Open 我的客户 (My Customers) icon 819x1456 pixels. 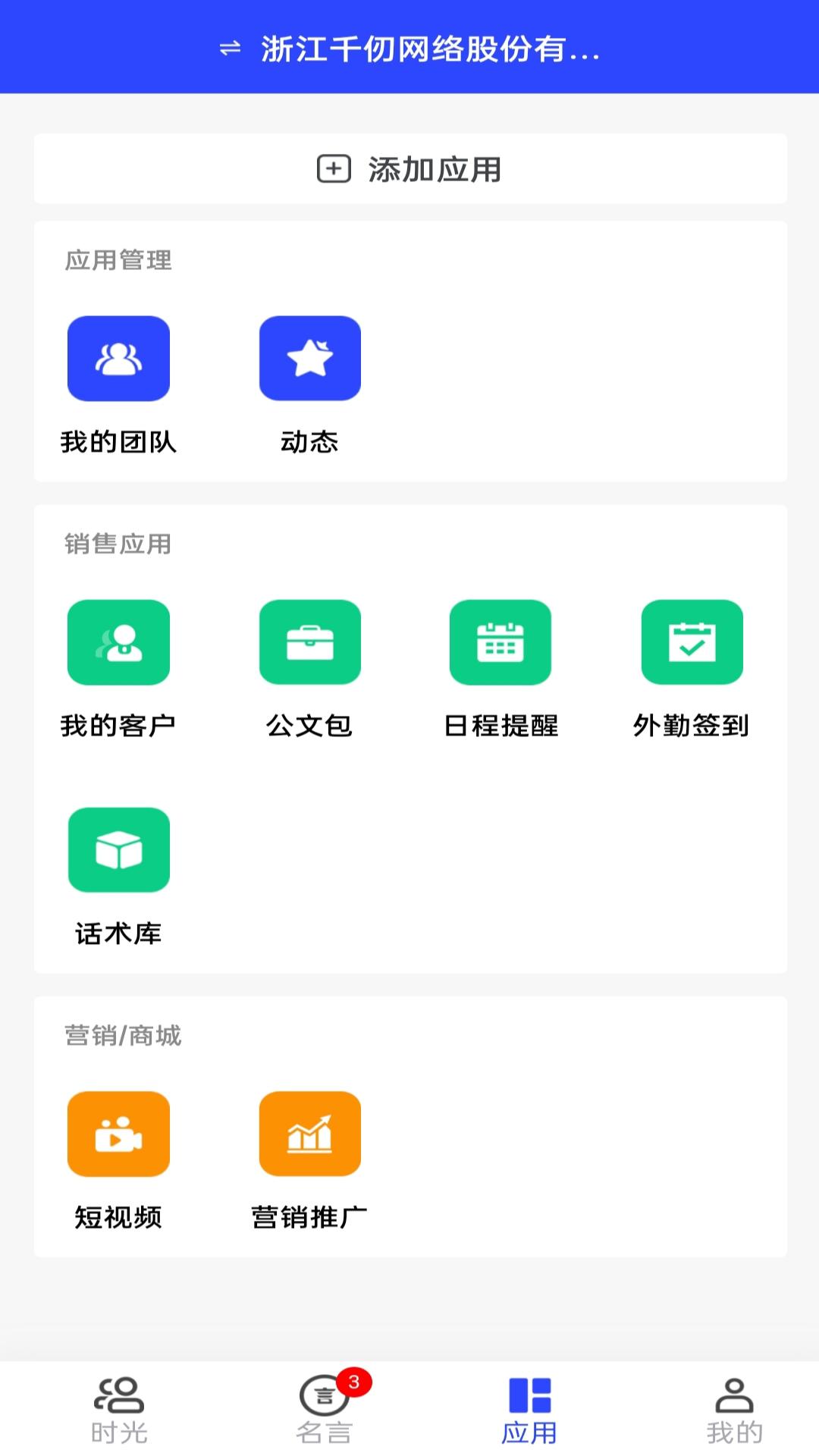(118, 642)
